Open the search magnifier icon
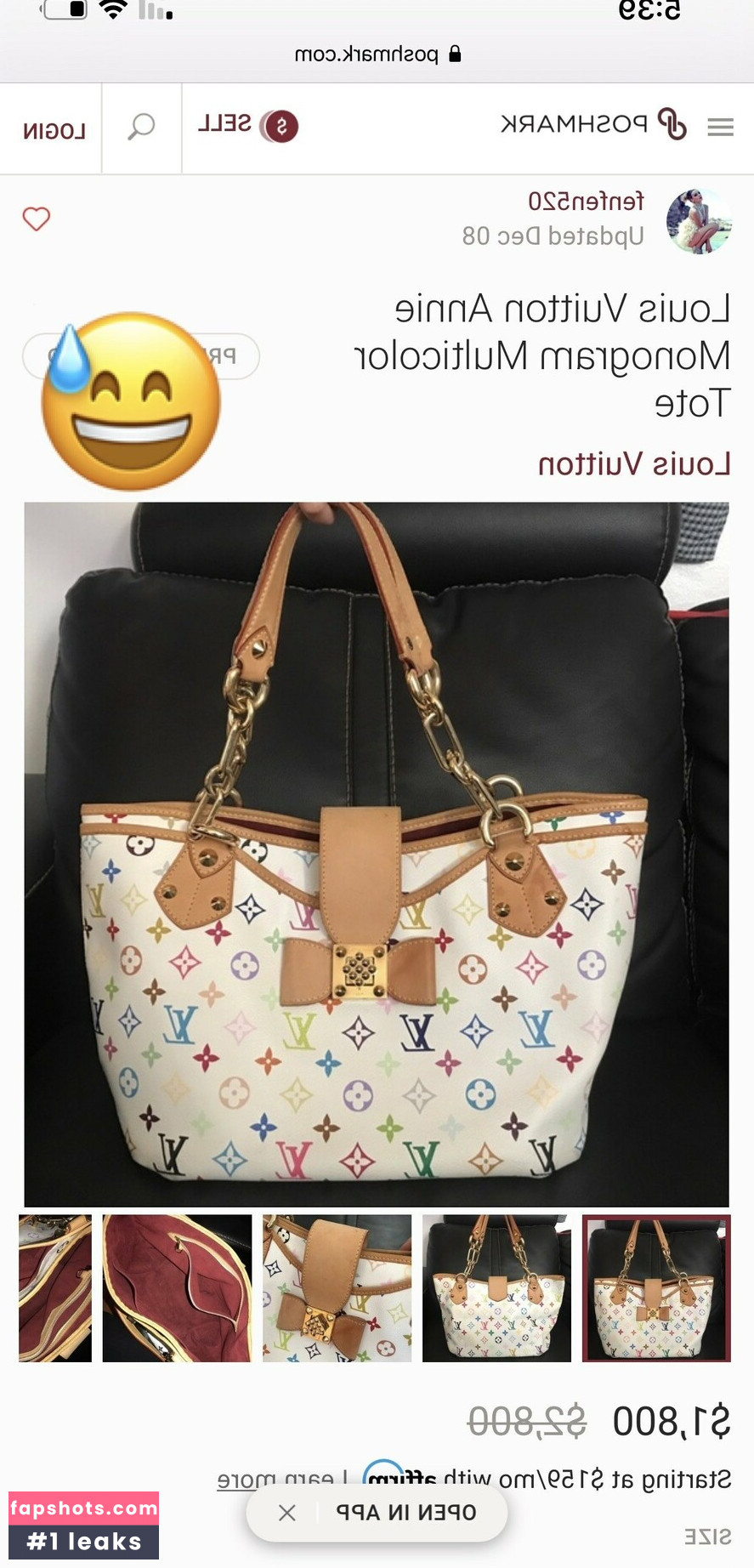This screenshot has width=754, height=1568. click(x=141, y=128)
